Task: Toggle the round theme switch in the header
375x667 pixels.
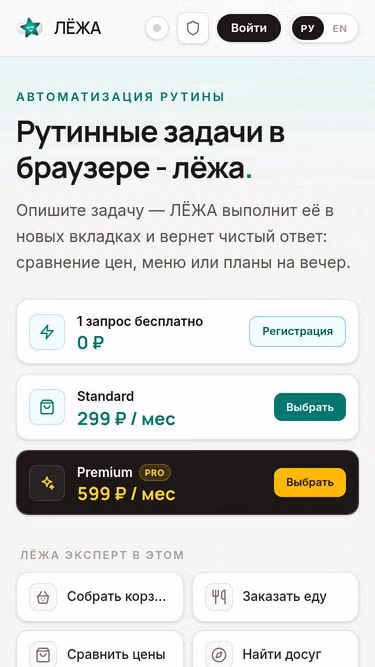Action: click(x=157, y=29)
